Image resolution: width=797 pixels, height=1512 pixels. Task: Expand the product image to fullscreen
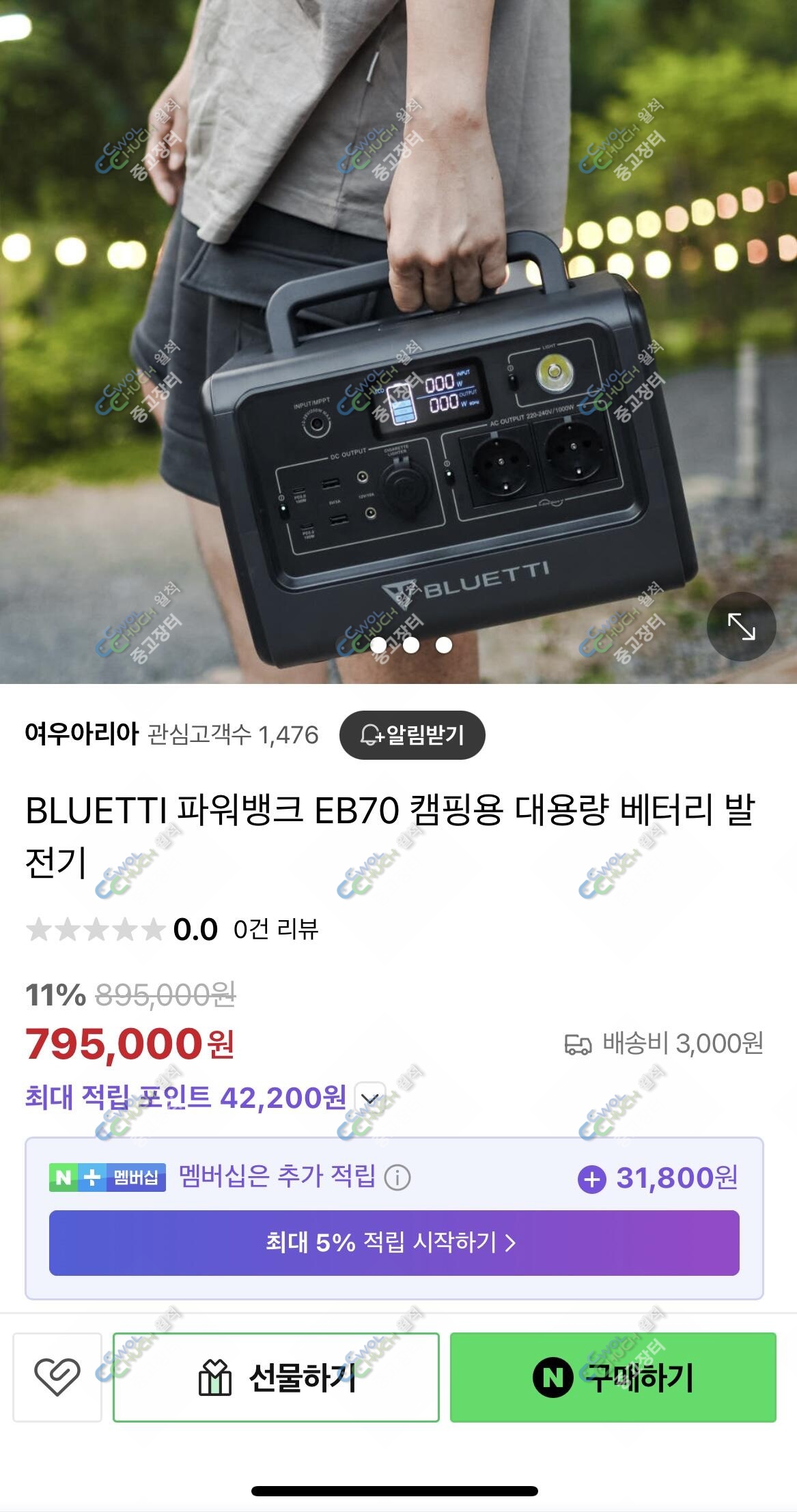[741, 626]
